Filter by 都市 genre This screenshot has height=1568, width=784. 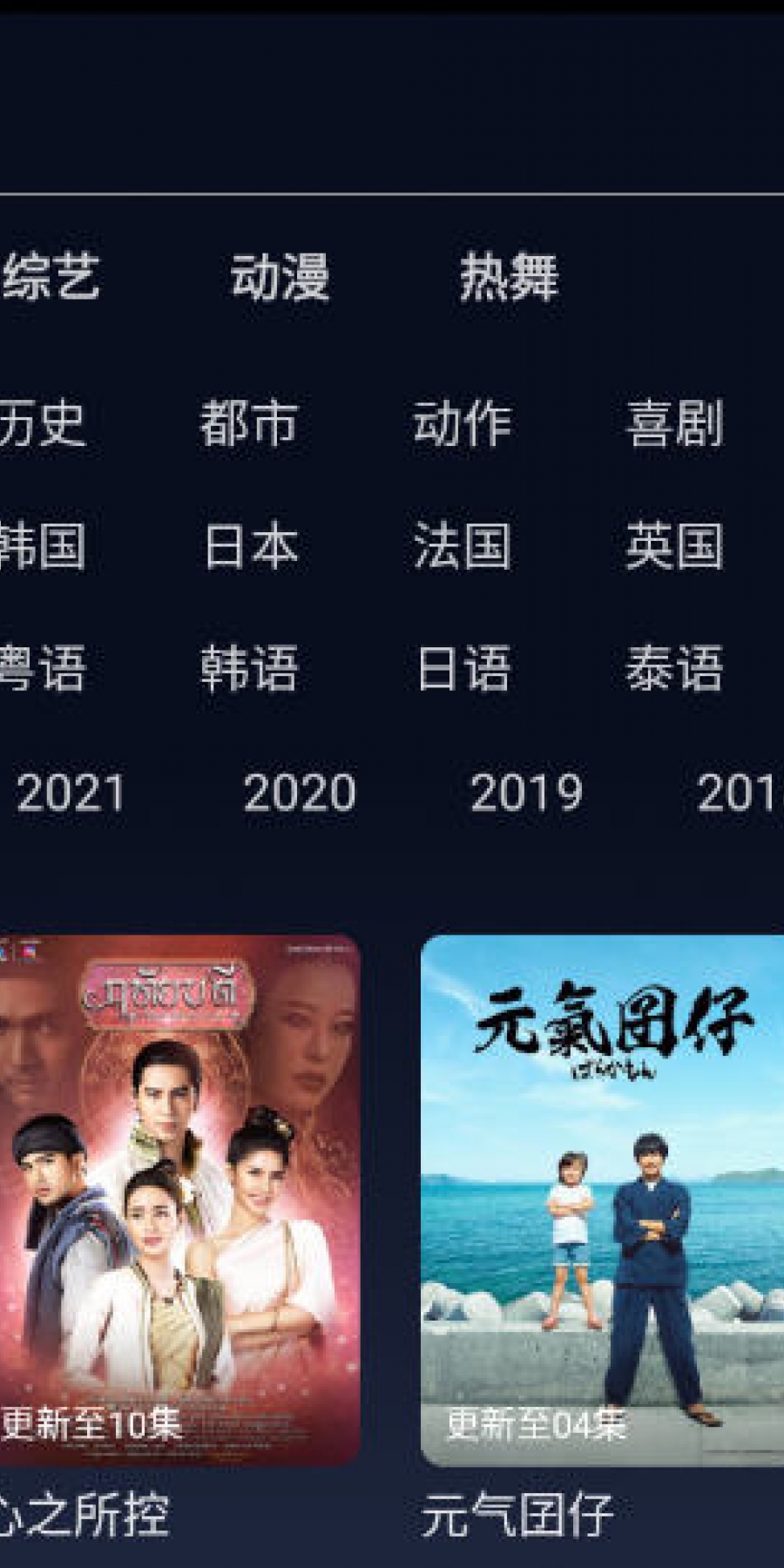click(x=249, y=423)
